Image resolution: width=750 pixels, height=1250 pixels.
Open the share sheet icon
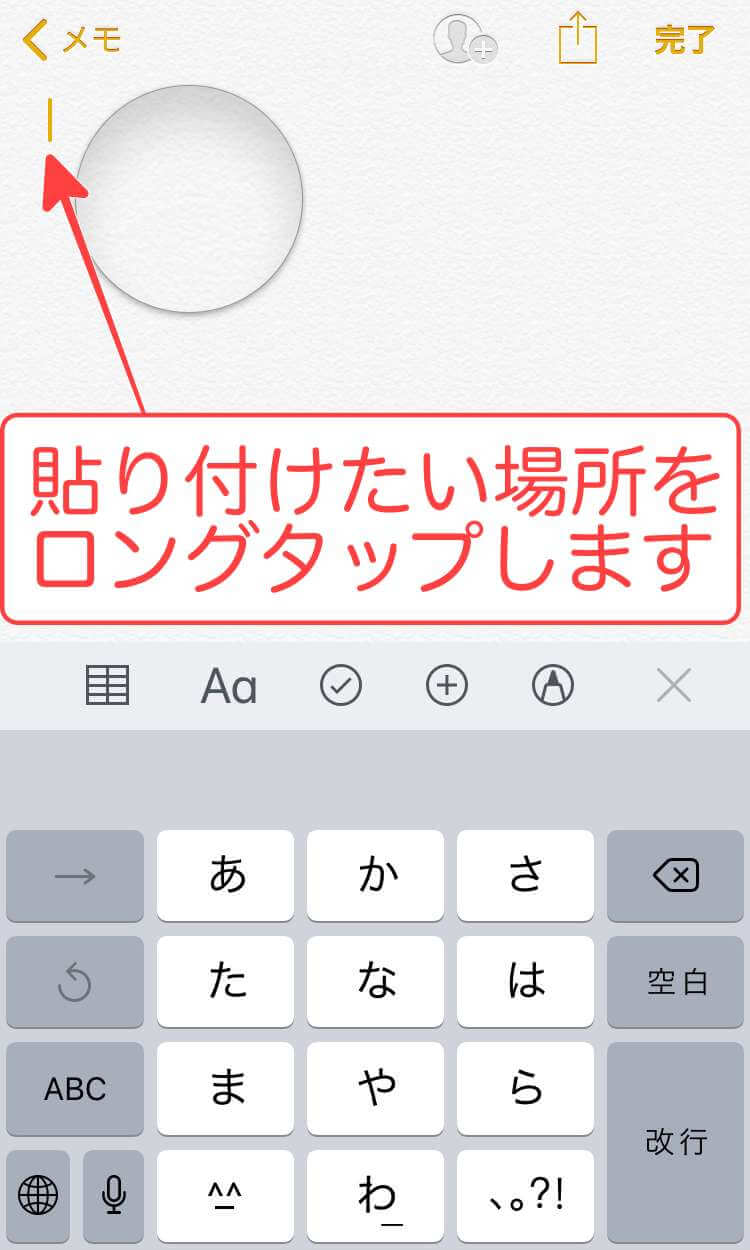click(x=578, y=40)
